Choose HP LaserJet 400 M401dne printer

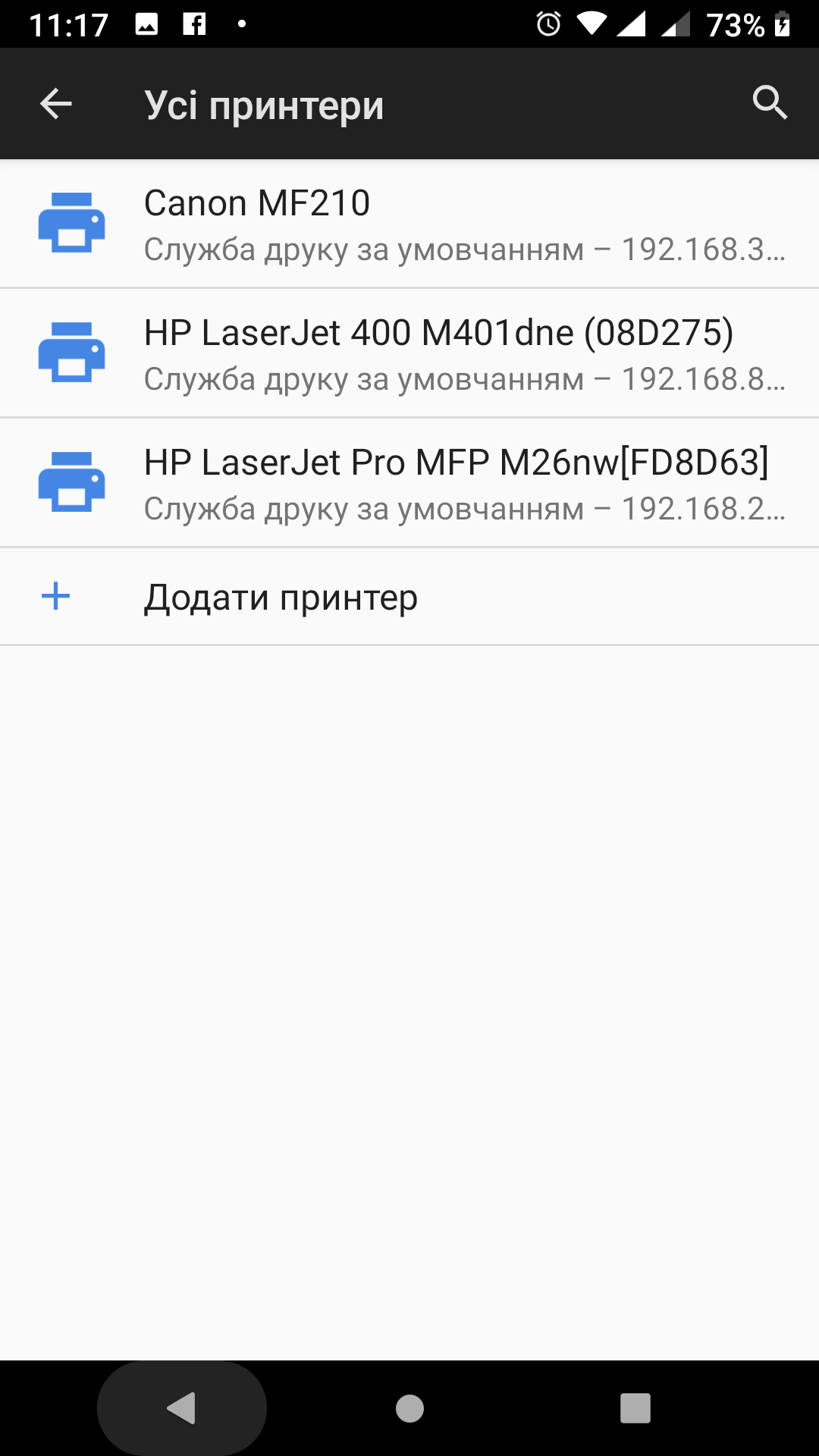[409, 353]
